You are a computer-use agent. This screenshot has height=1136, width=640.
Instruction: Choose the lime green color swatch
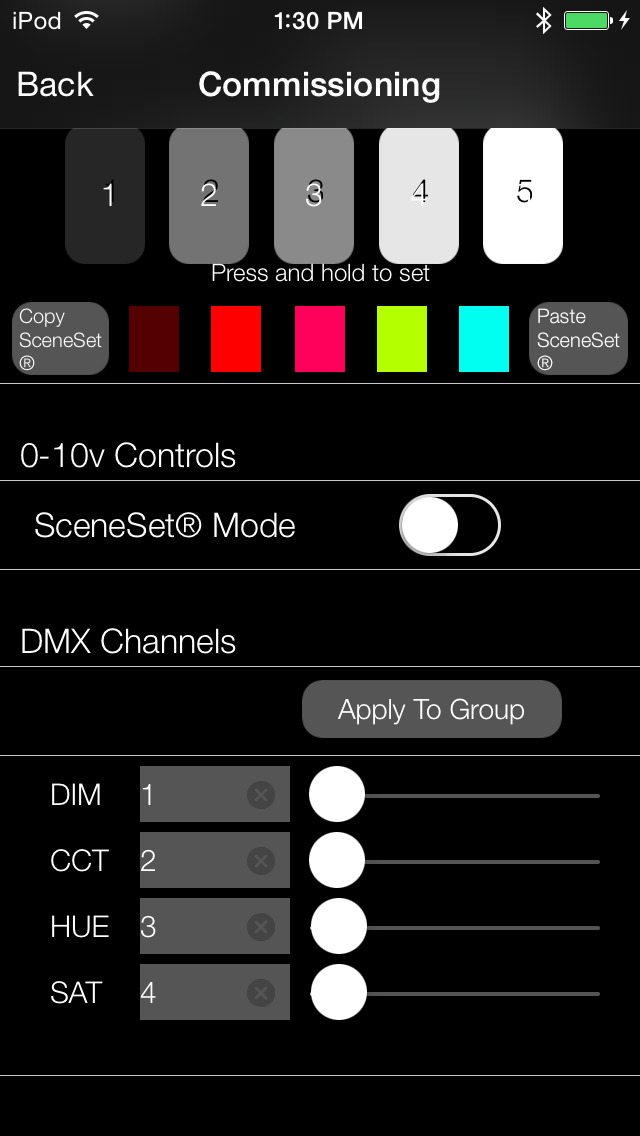[x=402, y=338]
